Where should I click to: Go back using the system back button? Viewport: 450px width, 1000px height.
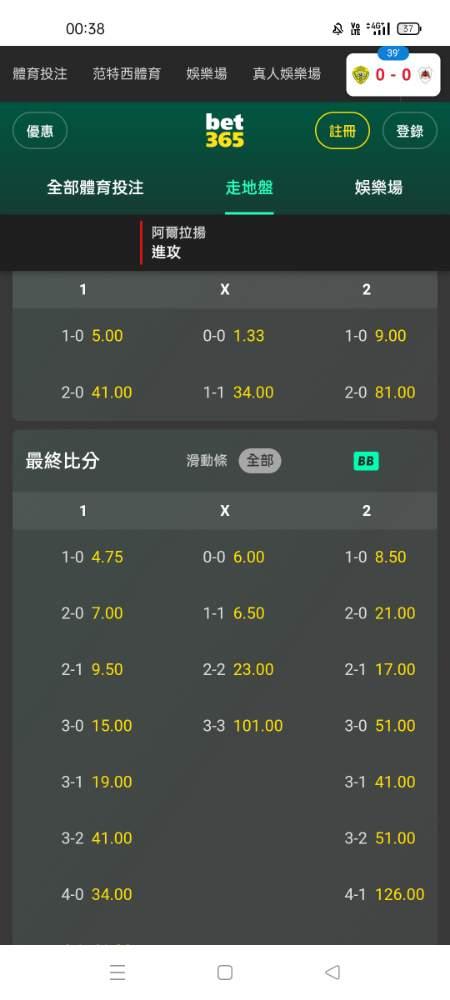coord(332,972)
